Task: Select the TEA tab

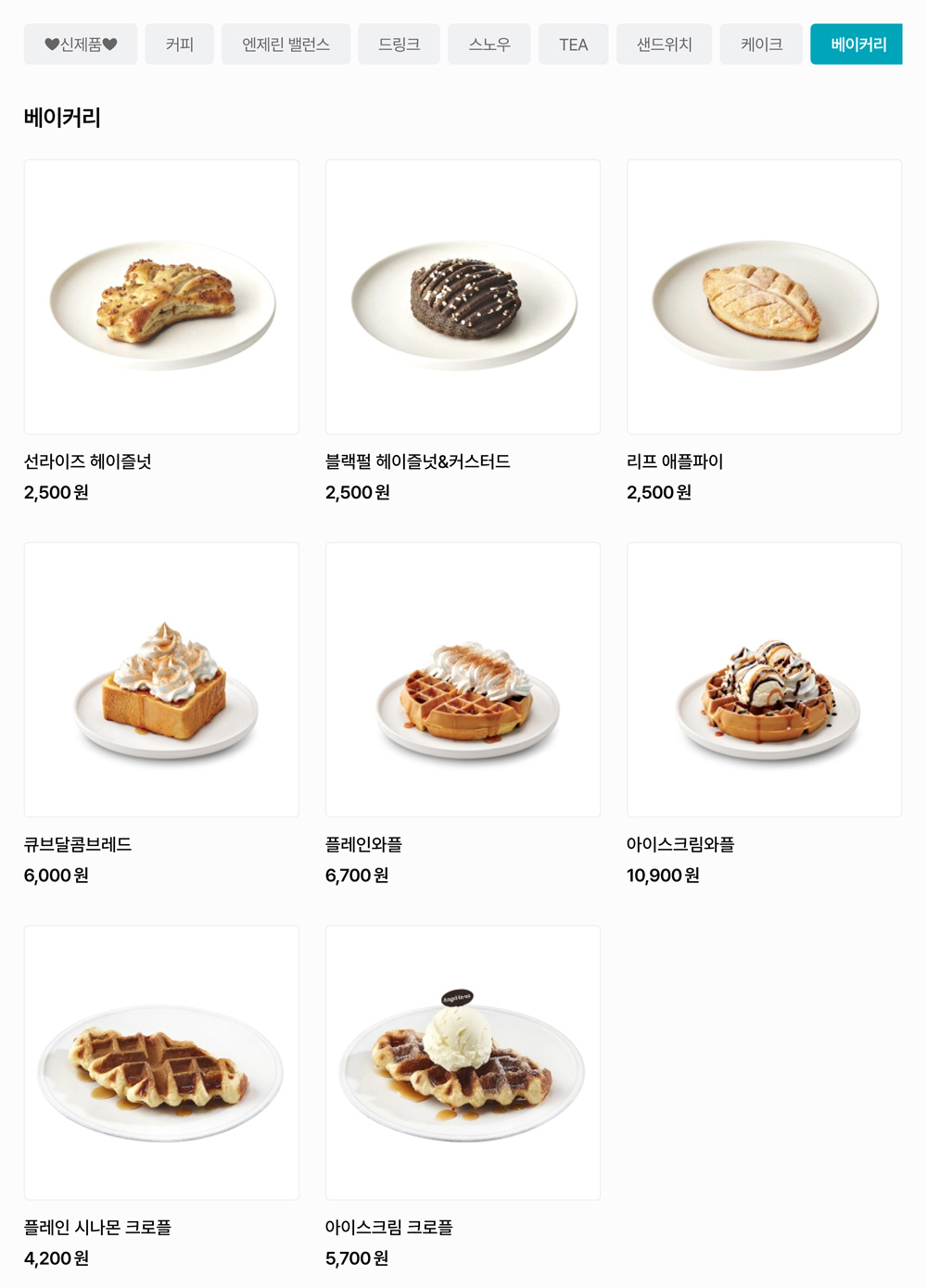Action: click(573, 44)
